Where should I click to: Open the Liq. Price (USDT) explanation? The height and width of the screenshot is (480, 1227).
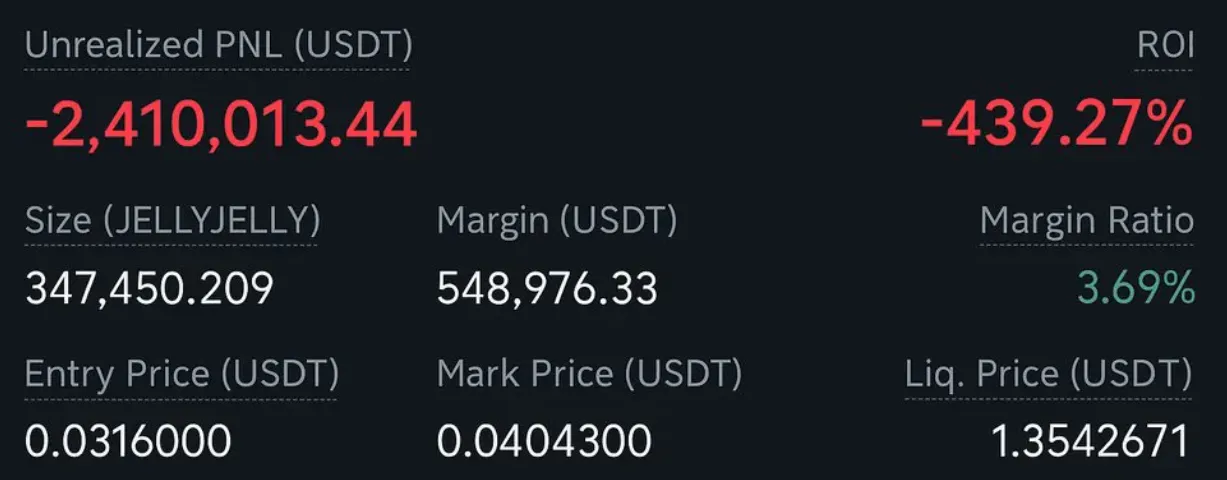click(x=1048, y=375)
